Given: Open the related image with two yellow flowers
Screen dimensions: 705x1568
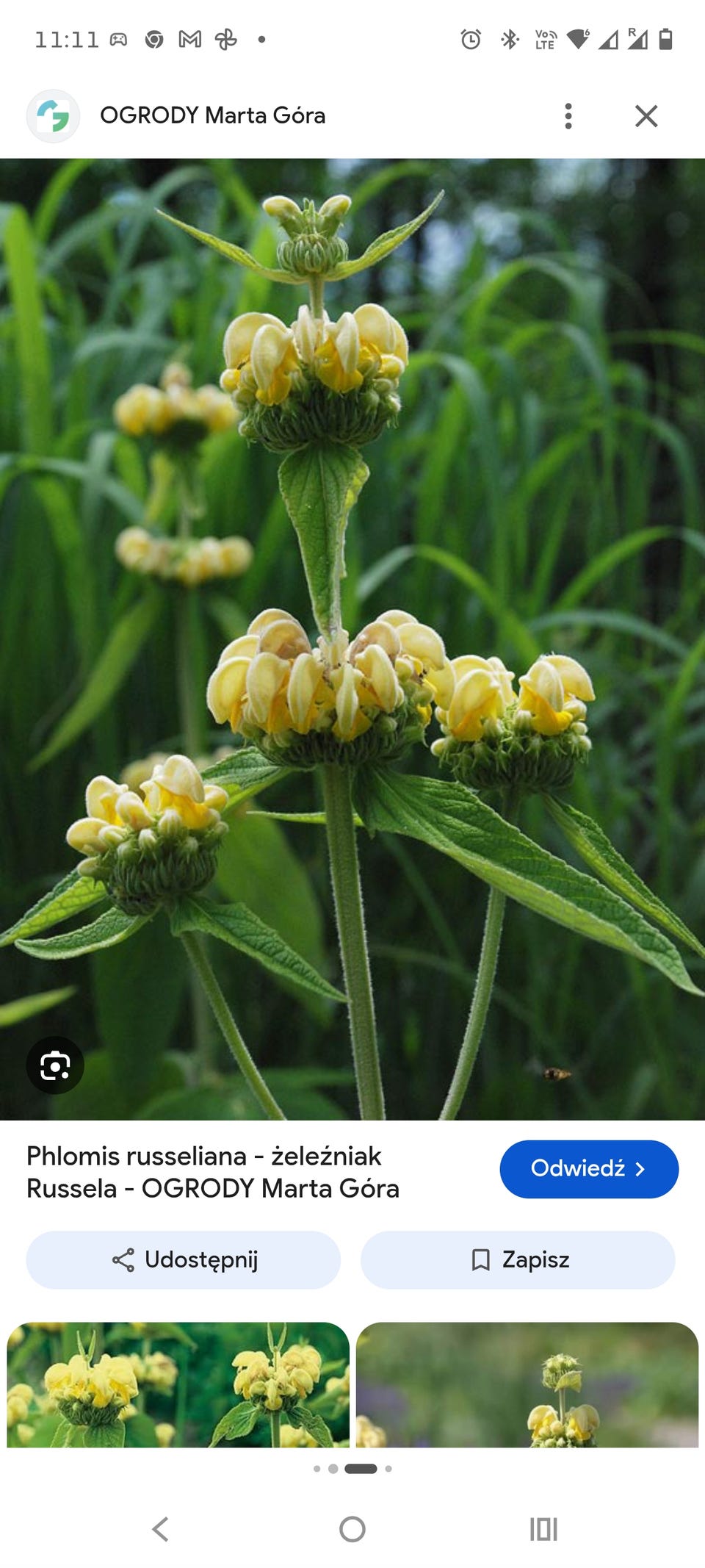Looking at the screenshot, I should tap(178, 1384).
